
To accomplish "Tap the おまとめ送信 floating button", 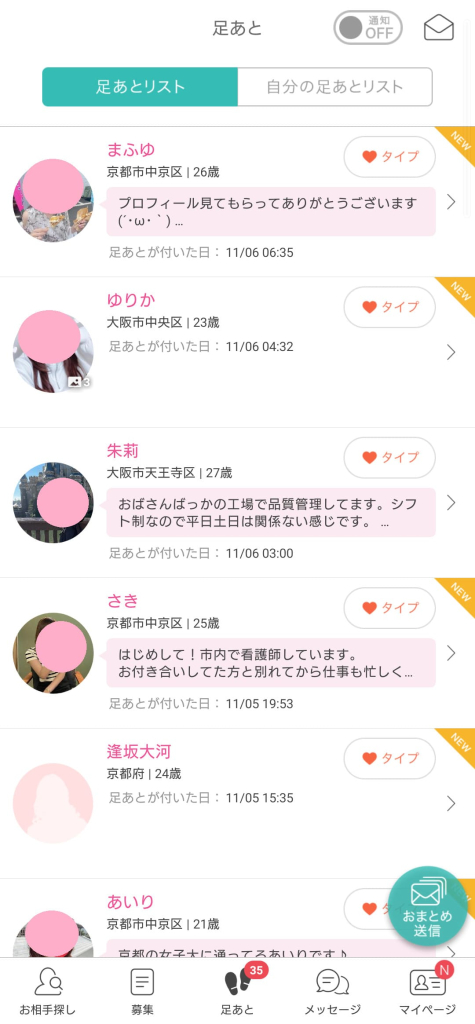I will (428, 906).
